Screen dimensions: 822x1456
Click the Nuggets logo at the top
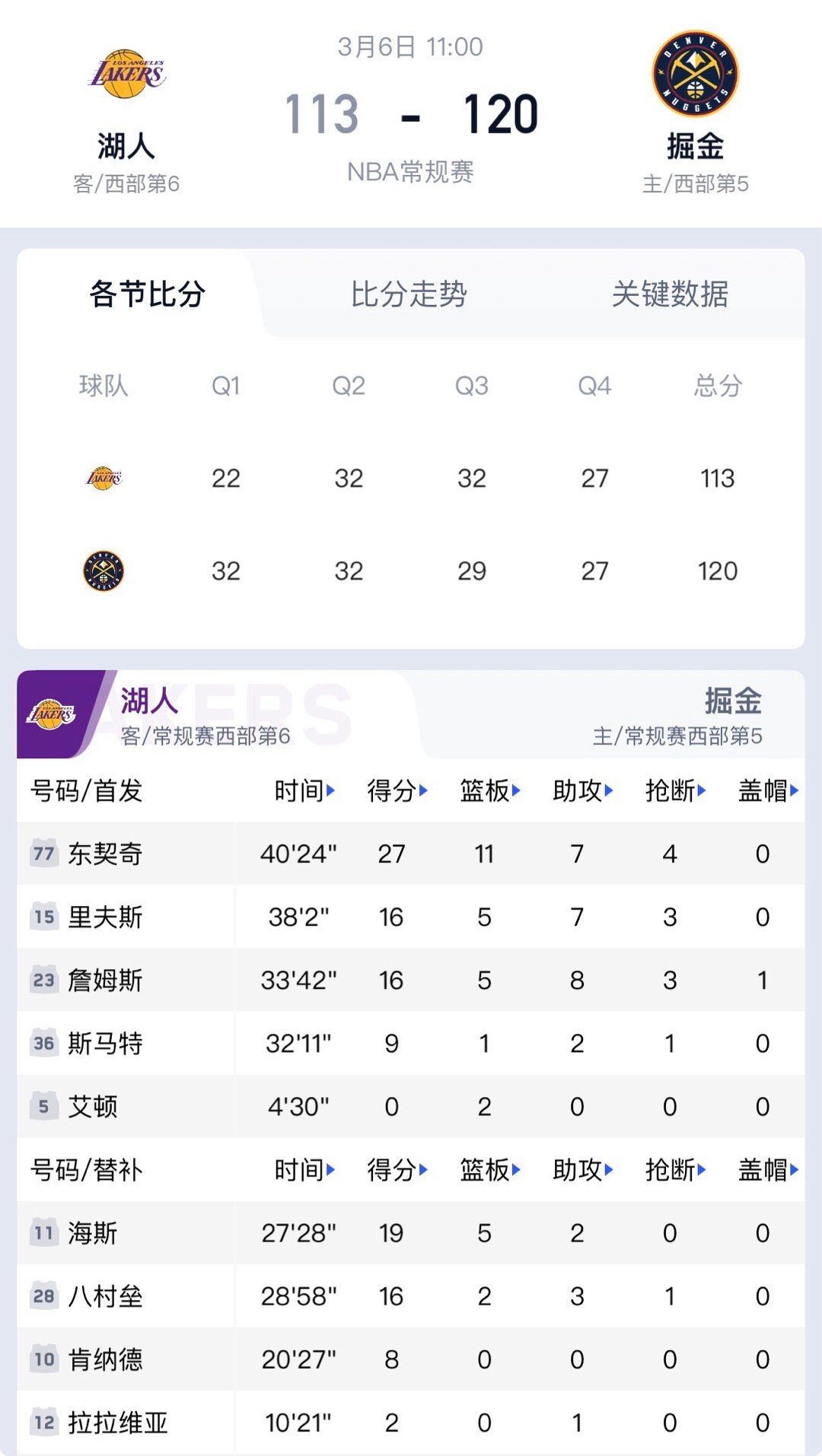(693, 72)
